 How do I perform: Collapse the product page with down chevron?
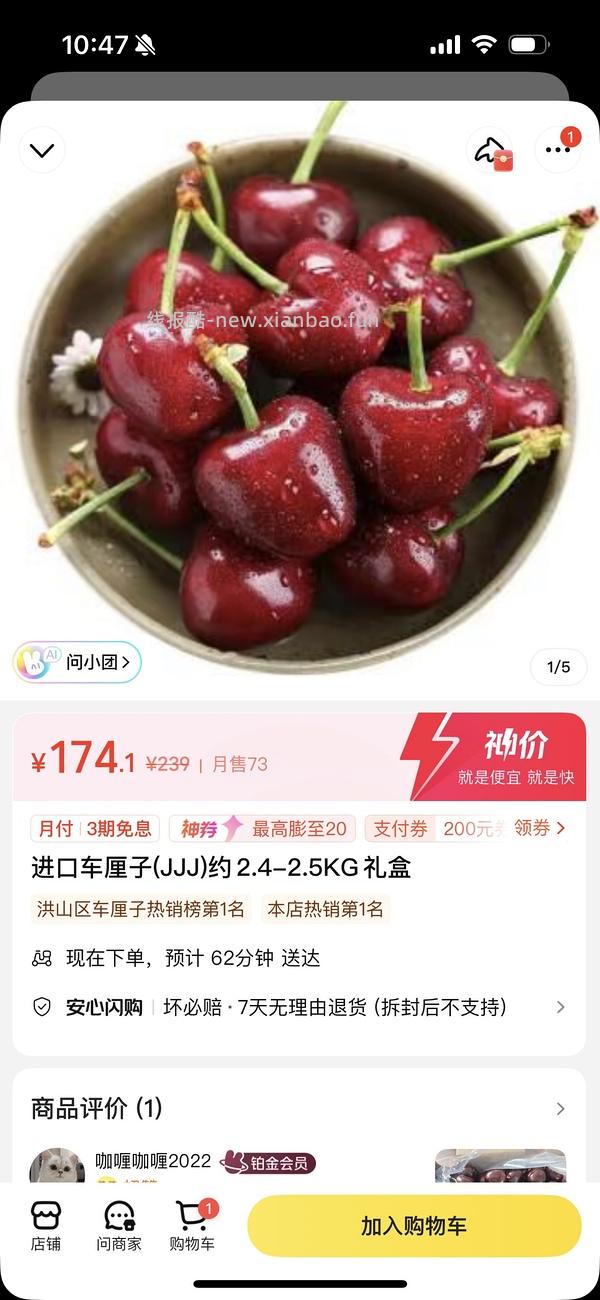(42, 151)
